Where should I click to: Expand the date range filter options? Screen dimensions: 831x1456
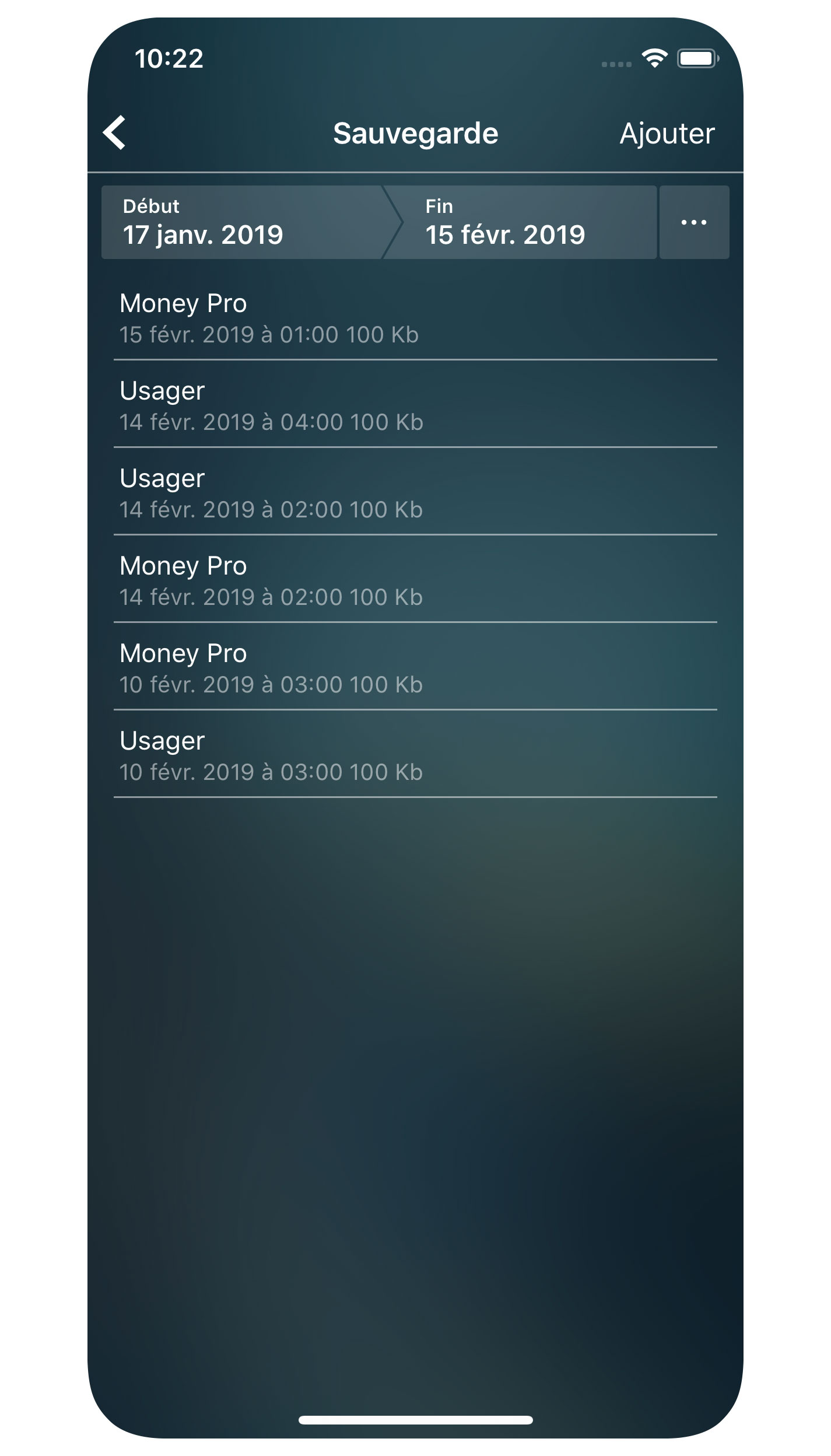click(x=693, y=222)
